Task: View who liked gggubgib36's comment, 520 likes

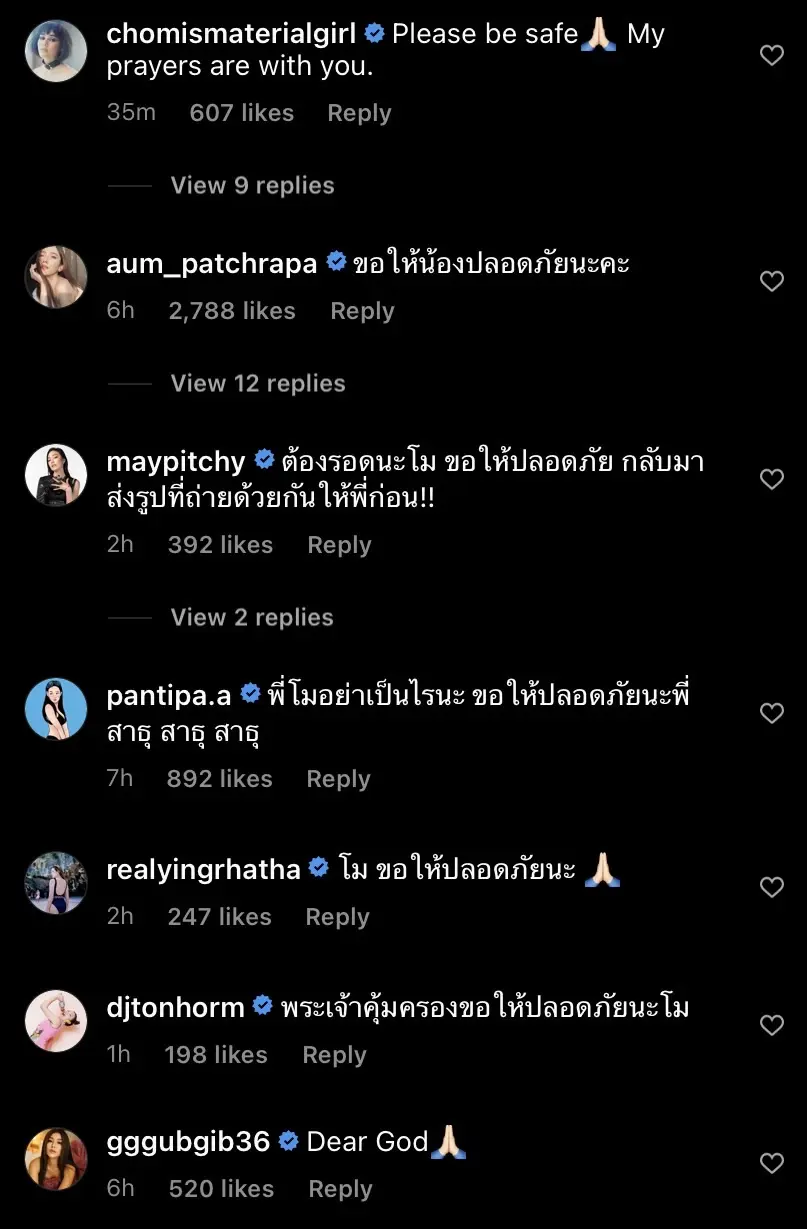Action: [x=221, y=1189]
